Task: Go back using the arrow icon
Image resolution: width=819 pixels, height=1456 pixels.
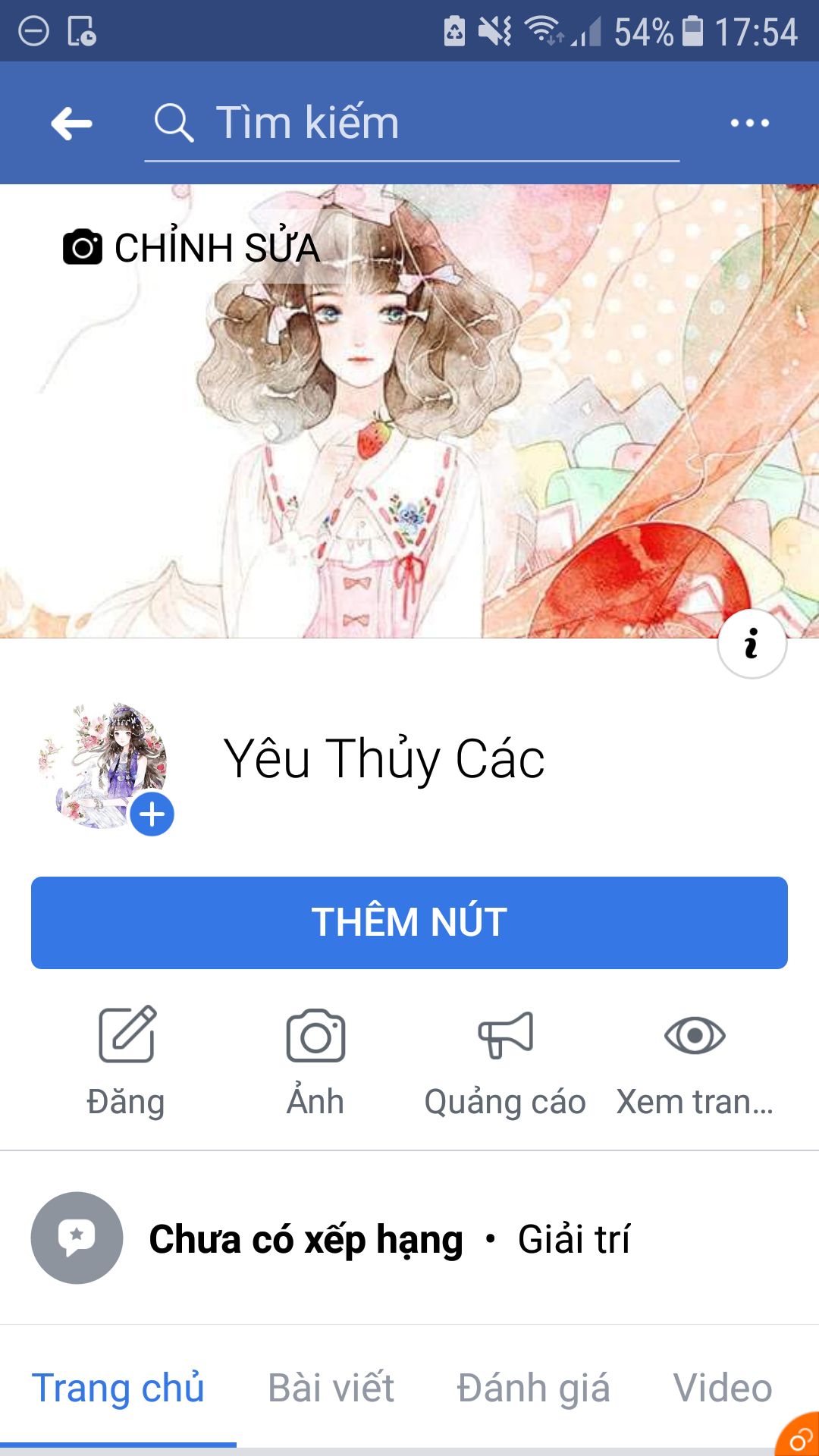Action: click(72, 123)
